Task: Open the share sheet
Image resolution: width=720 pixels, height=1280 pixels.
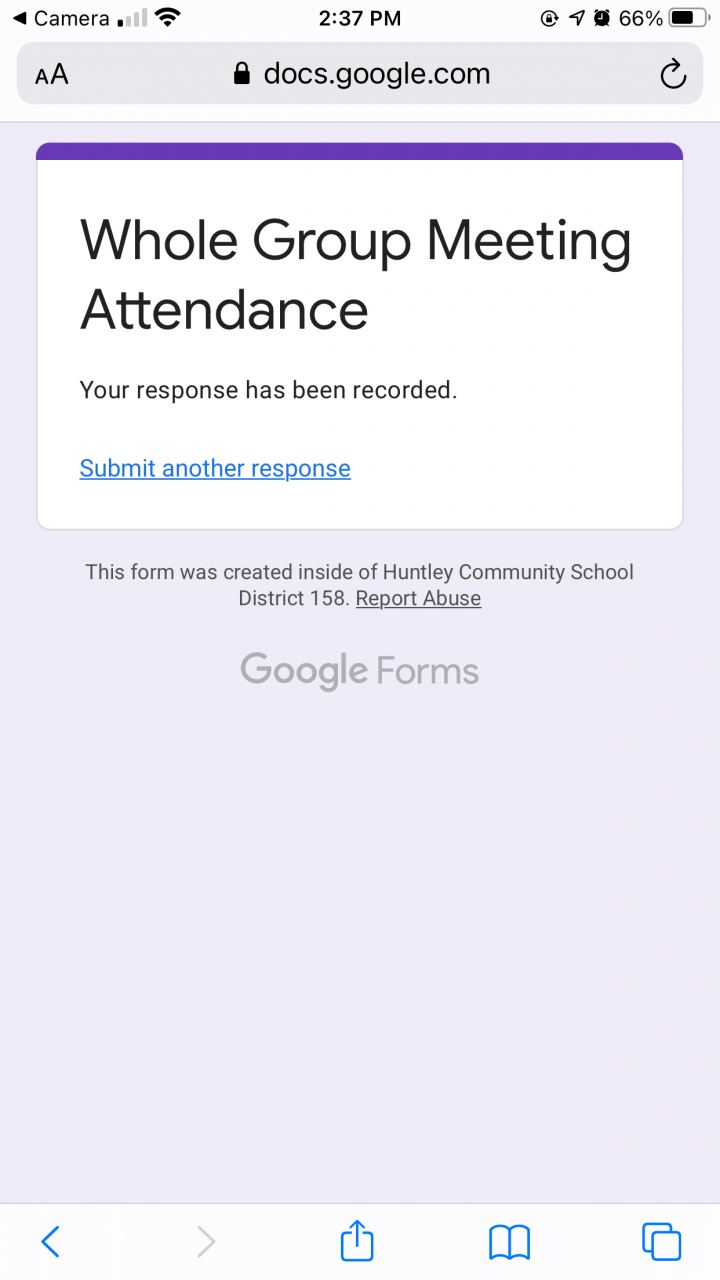Action: [357, 1242]
